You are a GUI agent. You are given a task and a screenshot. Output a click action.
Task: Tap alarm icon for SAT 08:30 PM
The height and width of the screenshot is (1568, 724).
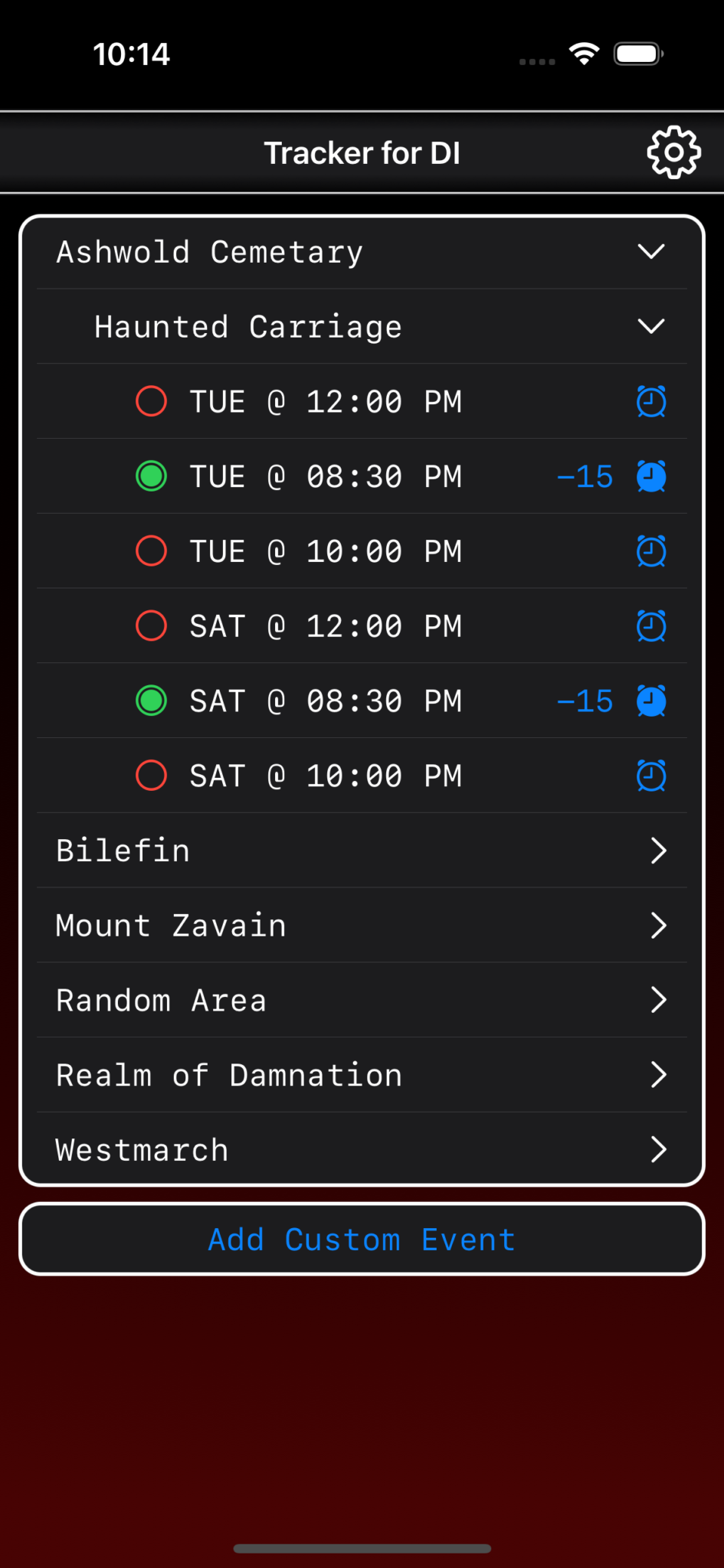(x=651, y=701)
